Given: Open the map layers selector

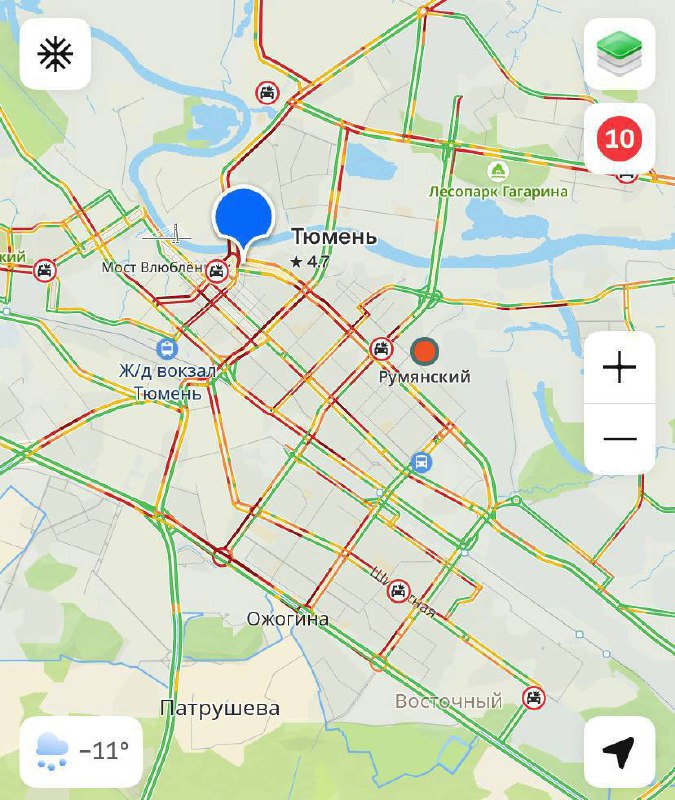Looking at the screenshot, I should pyautogui.click(x=620, y=54).
